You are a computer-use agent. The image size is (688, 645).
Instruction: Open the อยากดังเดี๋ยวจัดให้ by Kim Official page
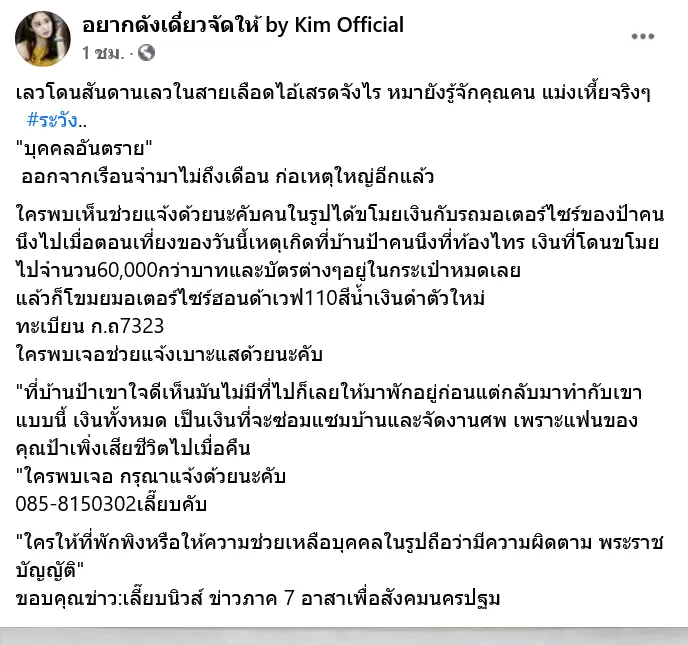point(243,24)
